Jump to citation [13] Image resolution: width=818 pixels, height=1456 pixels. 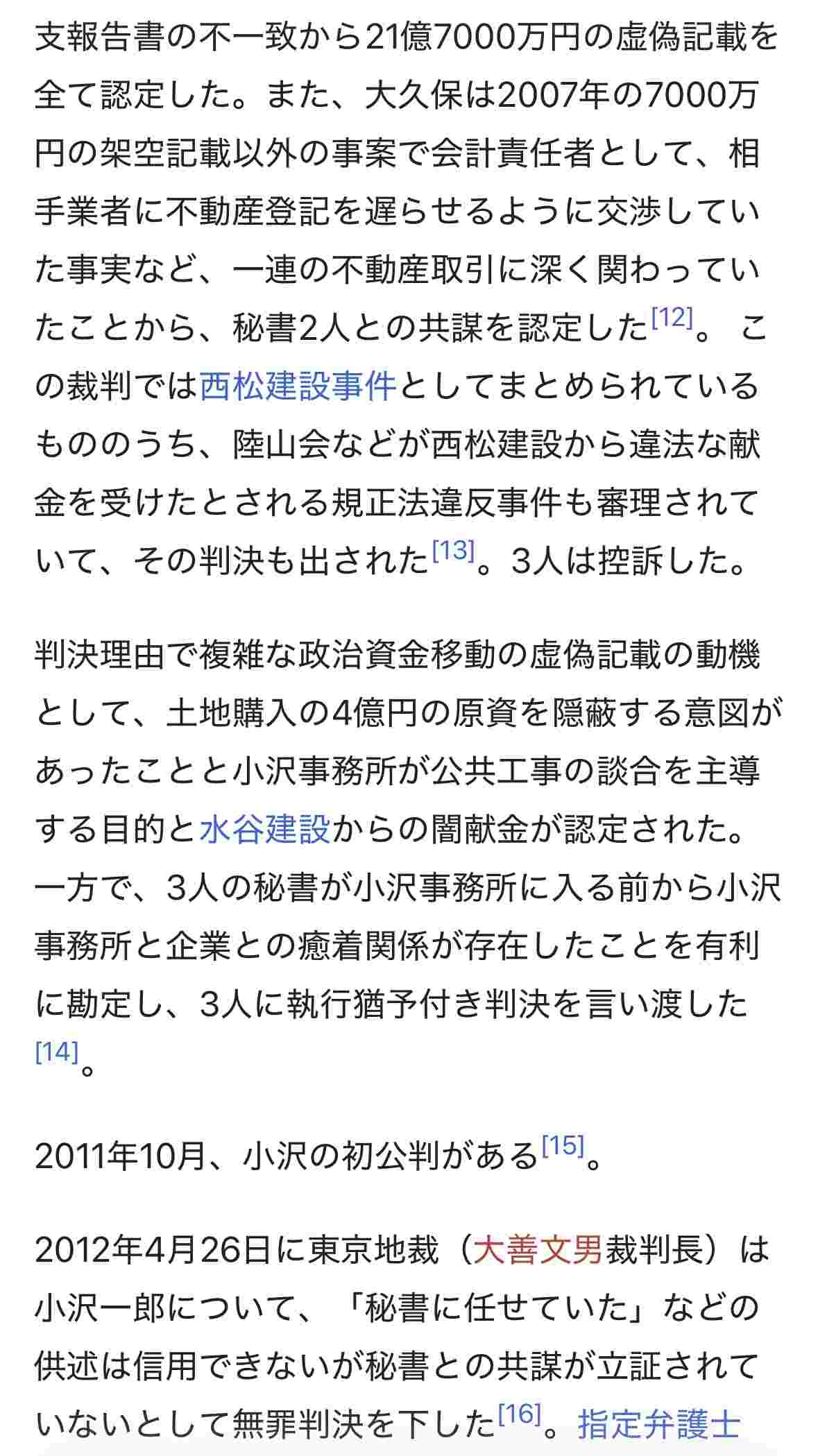[453, 551]
